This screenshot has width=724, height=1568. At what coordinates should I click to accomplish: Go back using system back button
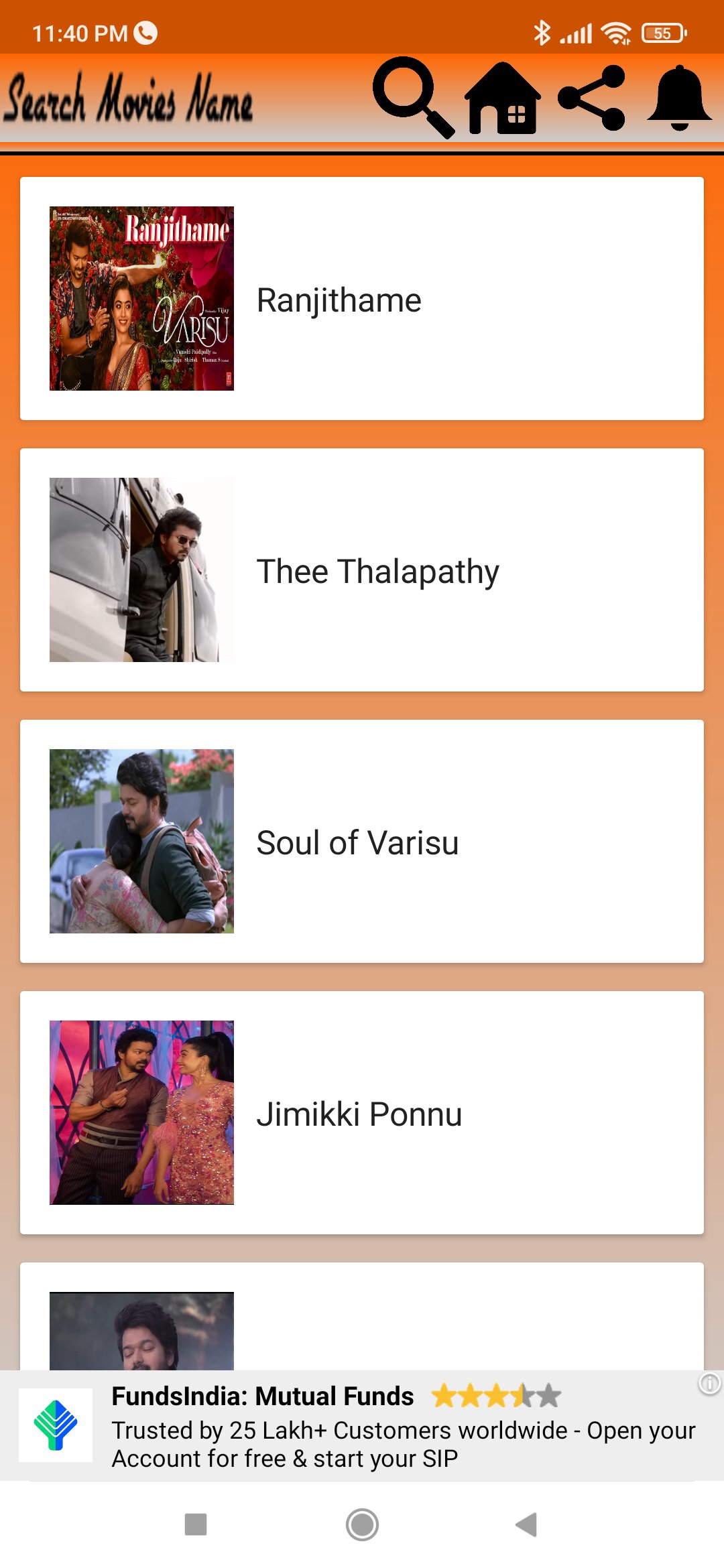coord(526,1524)
